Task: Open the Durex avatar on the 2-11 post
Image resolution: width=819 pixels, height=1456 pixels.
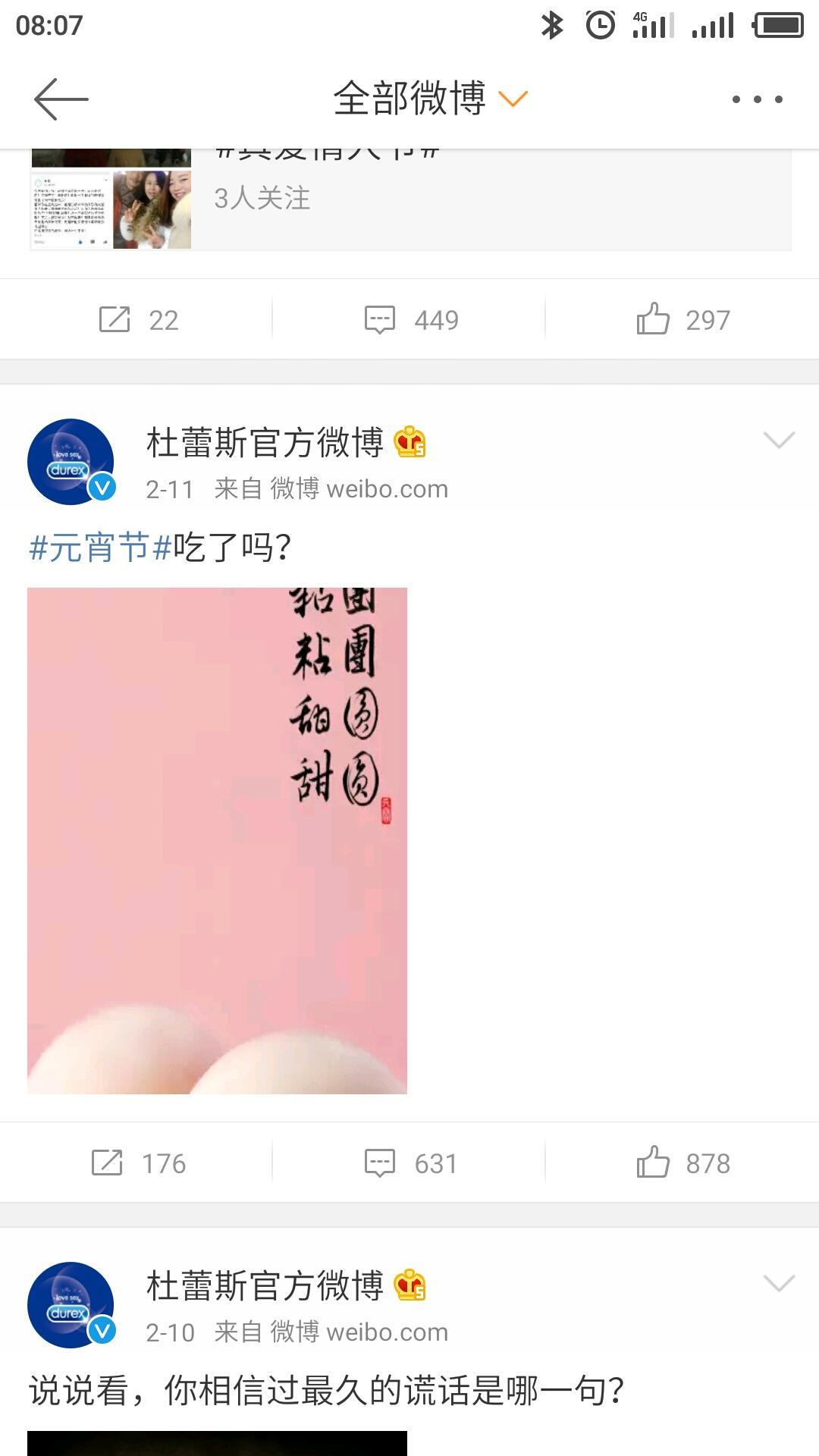Action: [x=71, y=461]
